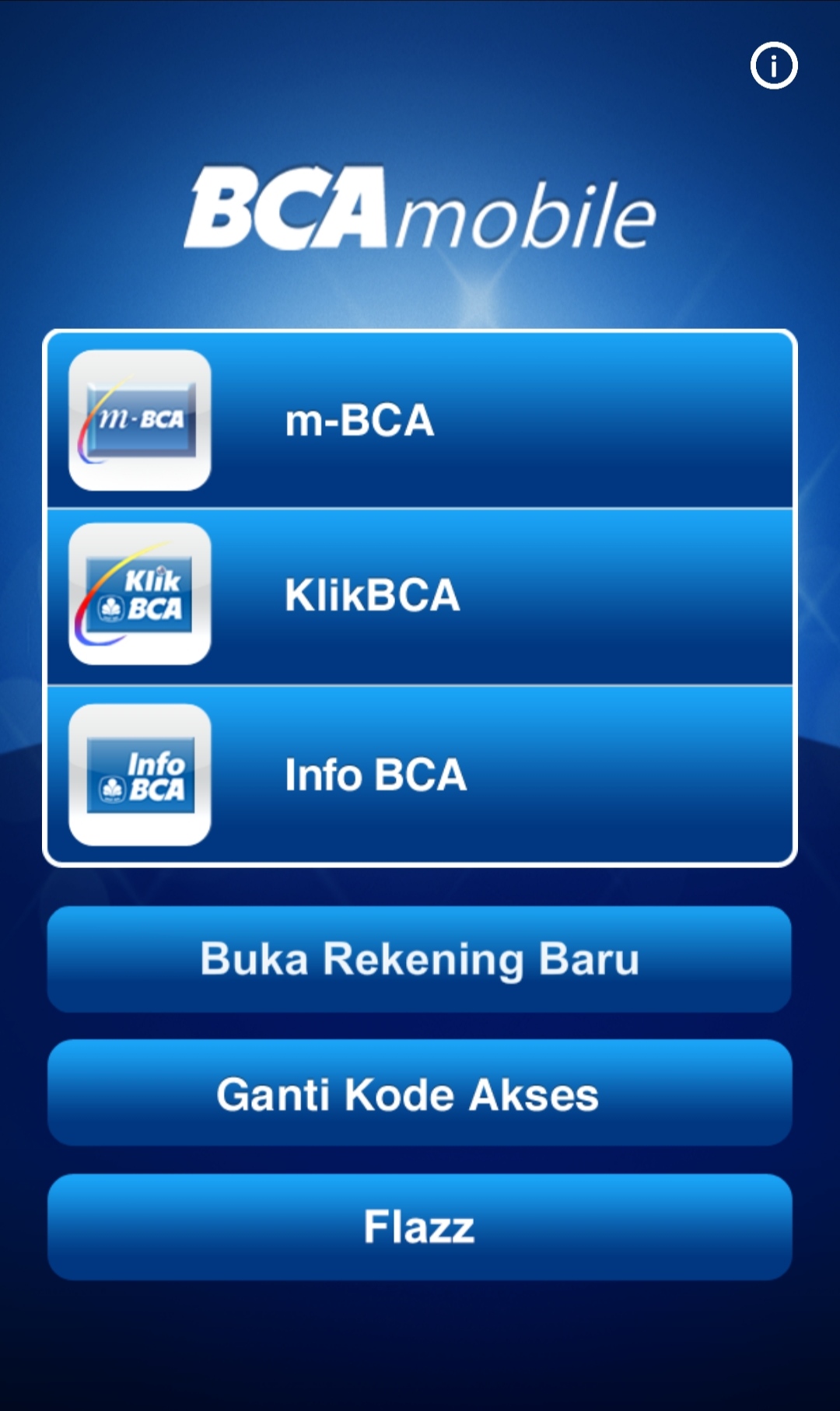Image resolution: width=840 pixels, height=1411 pixels.
Task: Open the m-BCA mobile banking option
Action: pyautogui.click(x=420, y=421)
